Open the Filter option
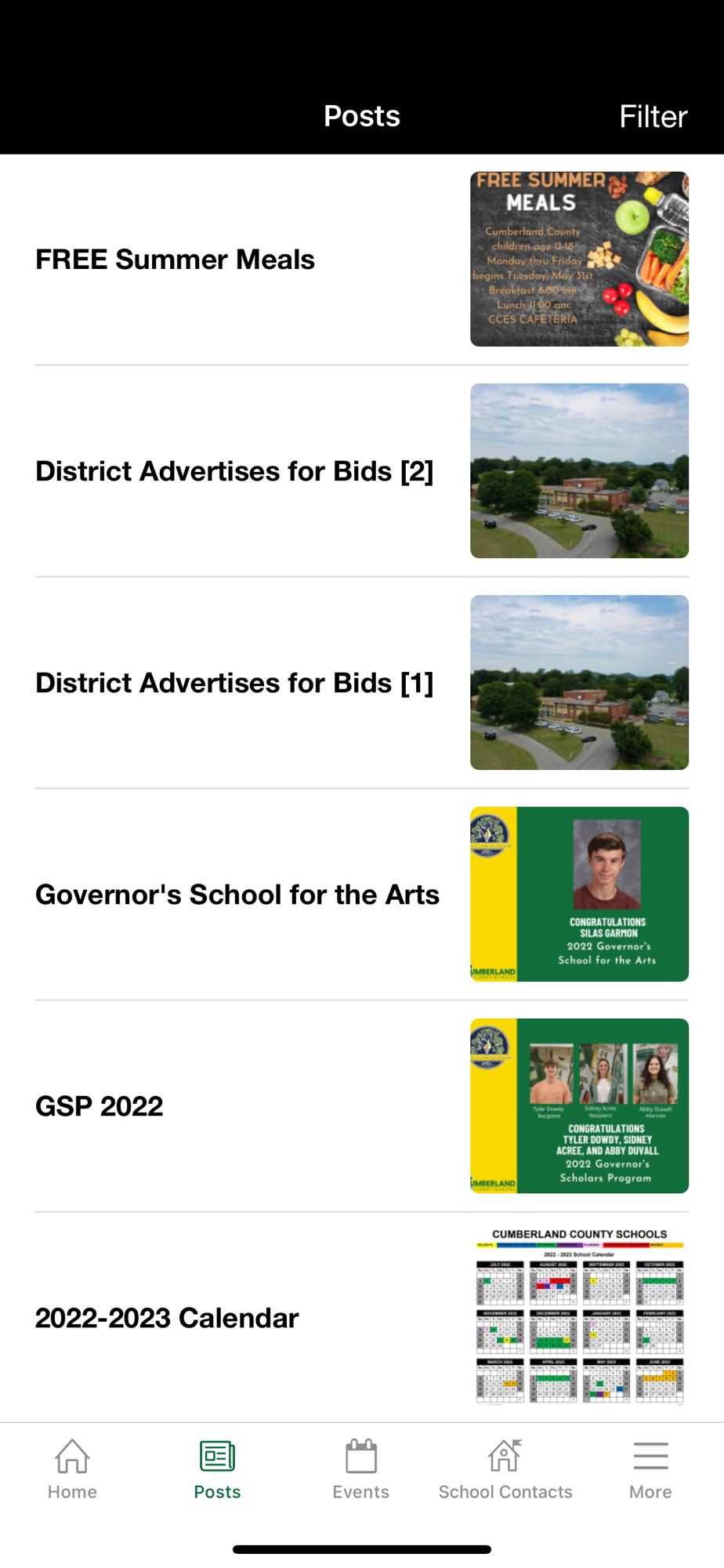The image size is (724, 1568). coord(653,116)
